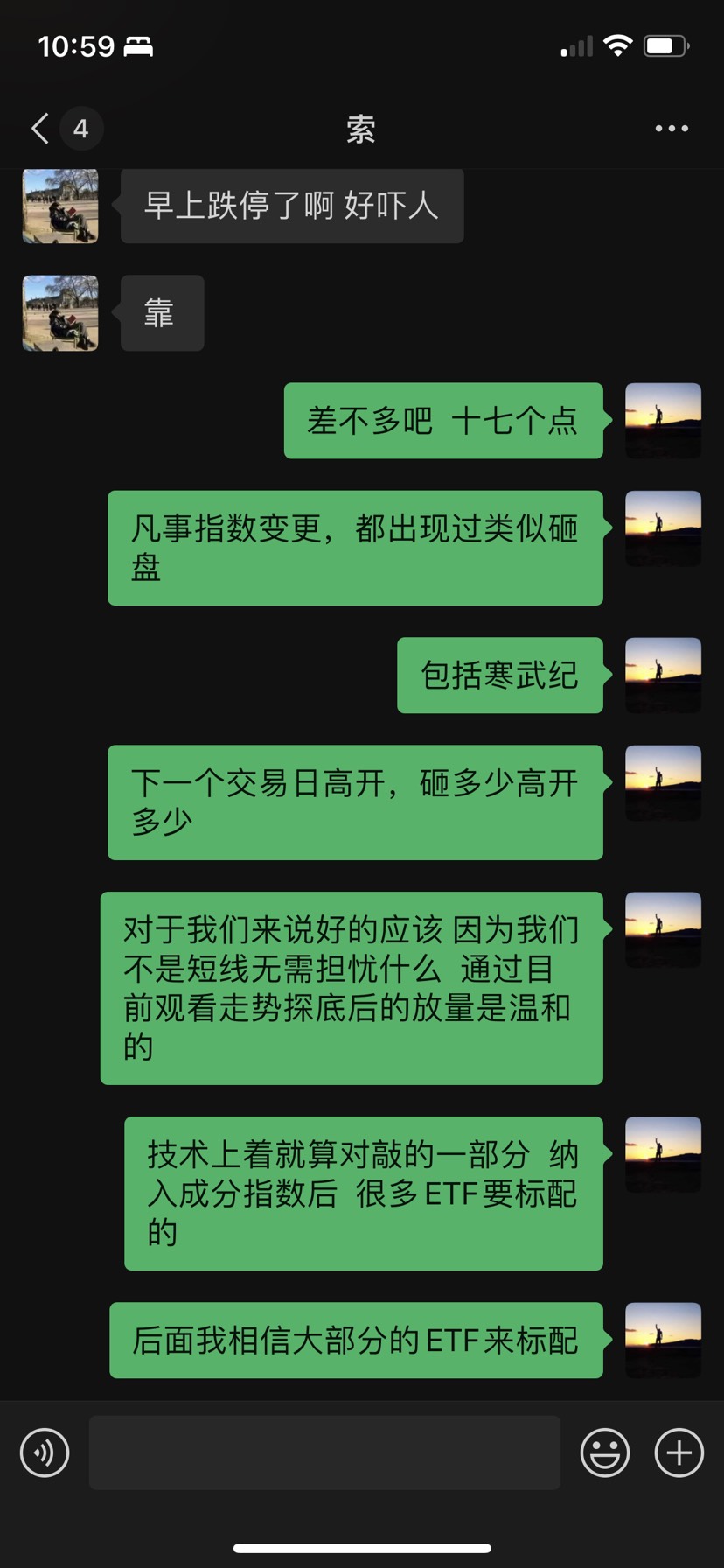Open contact avatar beside 早上跌停了啊 message
The width and height of the screenshot is (724, 1568).
coord(60,206)
